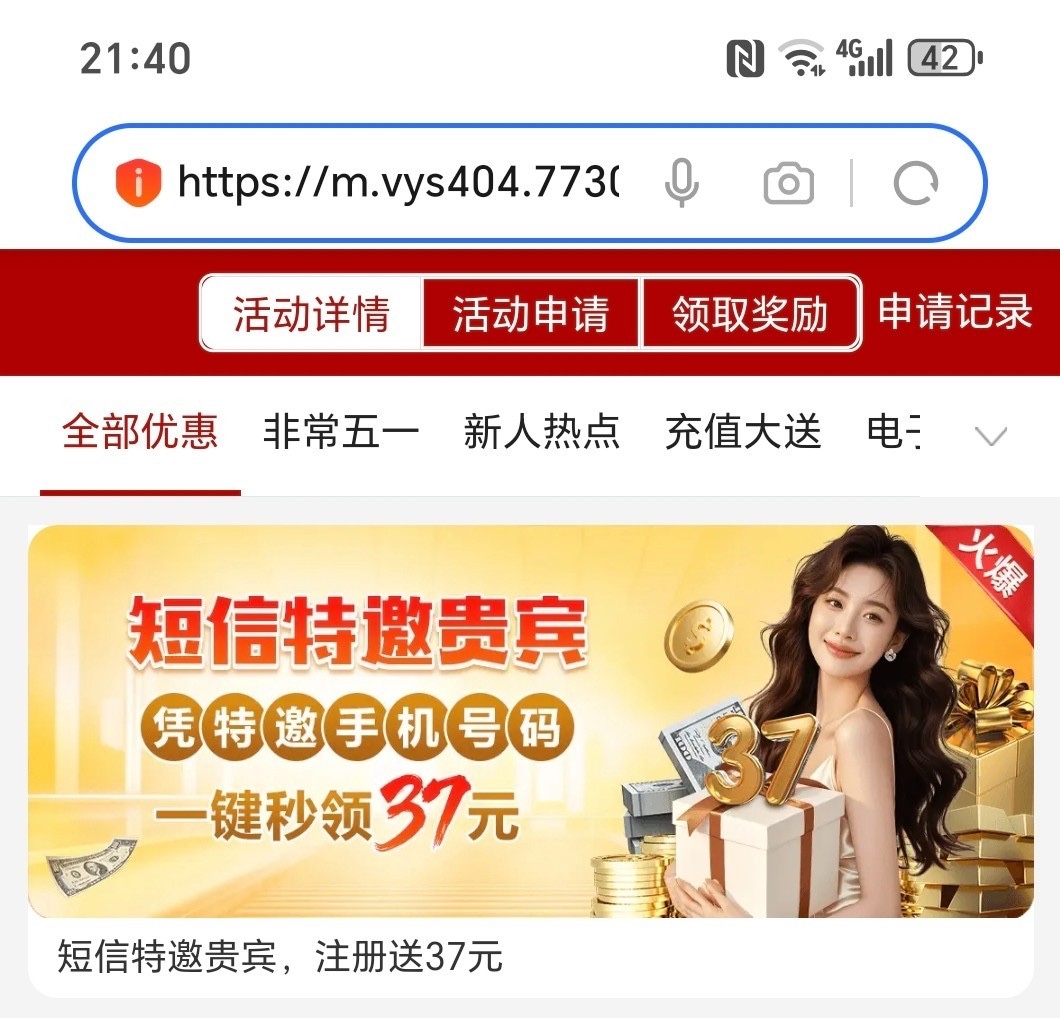Switch to the 充值大送 tab
Image resolution: width=1060 pixels, height=1018 pixels.
point(743,433)
